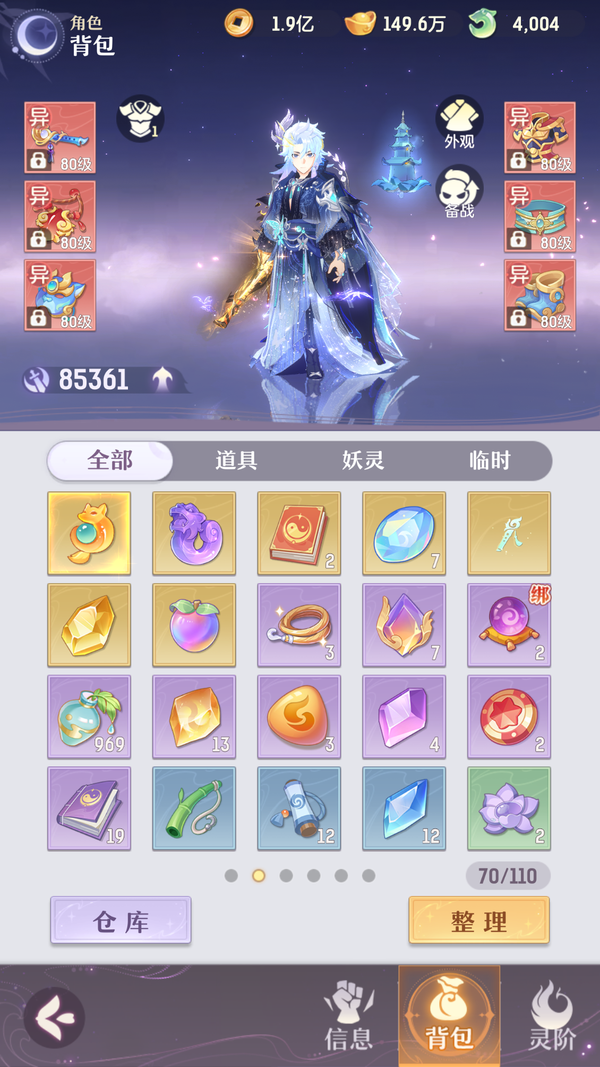Select the 道具 filter tab
Screen dimensions: 600x1067
point(236,461)
